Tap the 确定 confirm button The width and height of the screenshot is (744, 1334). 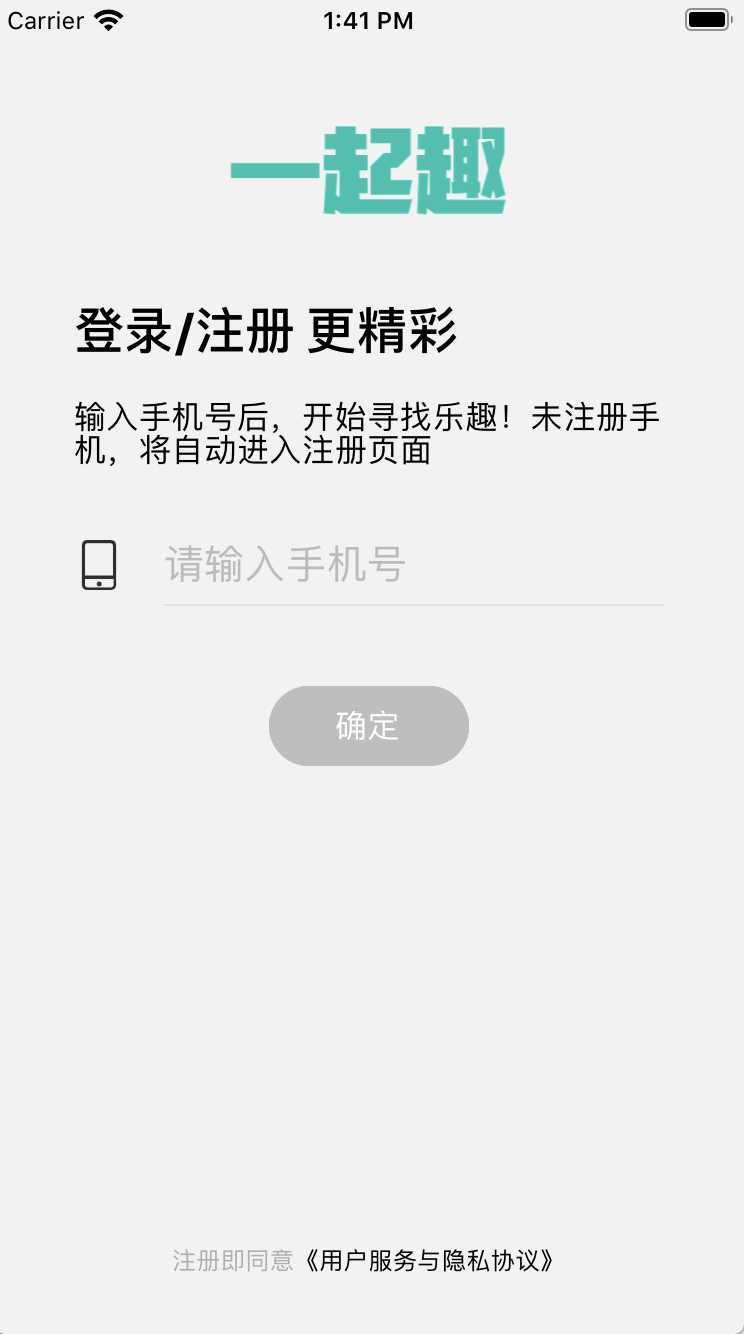pyautogui.click(x=368, y=726)
